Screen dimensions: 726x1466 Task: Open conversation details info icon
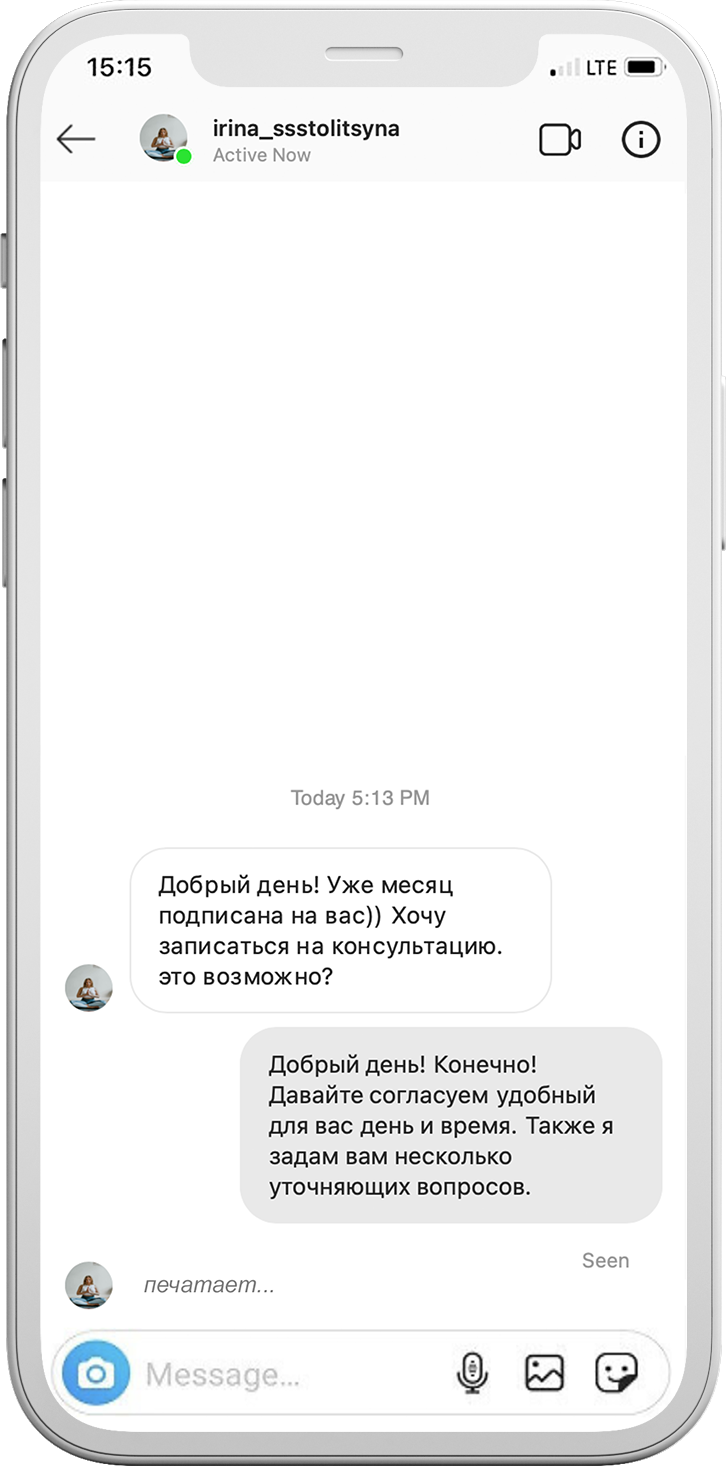click(641, 140)
